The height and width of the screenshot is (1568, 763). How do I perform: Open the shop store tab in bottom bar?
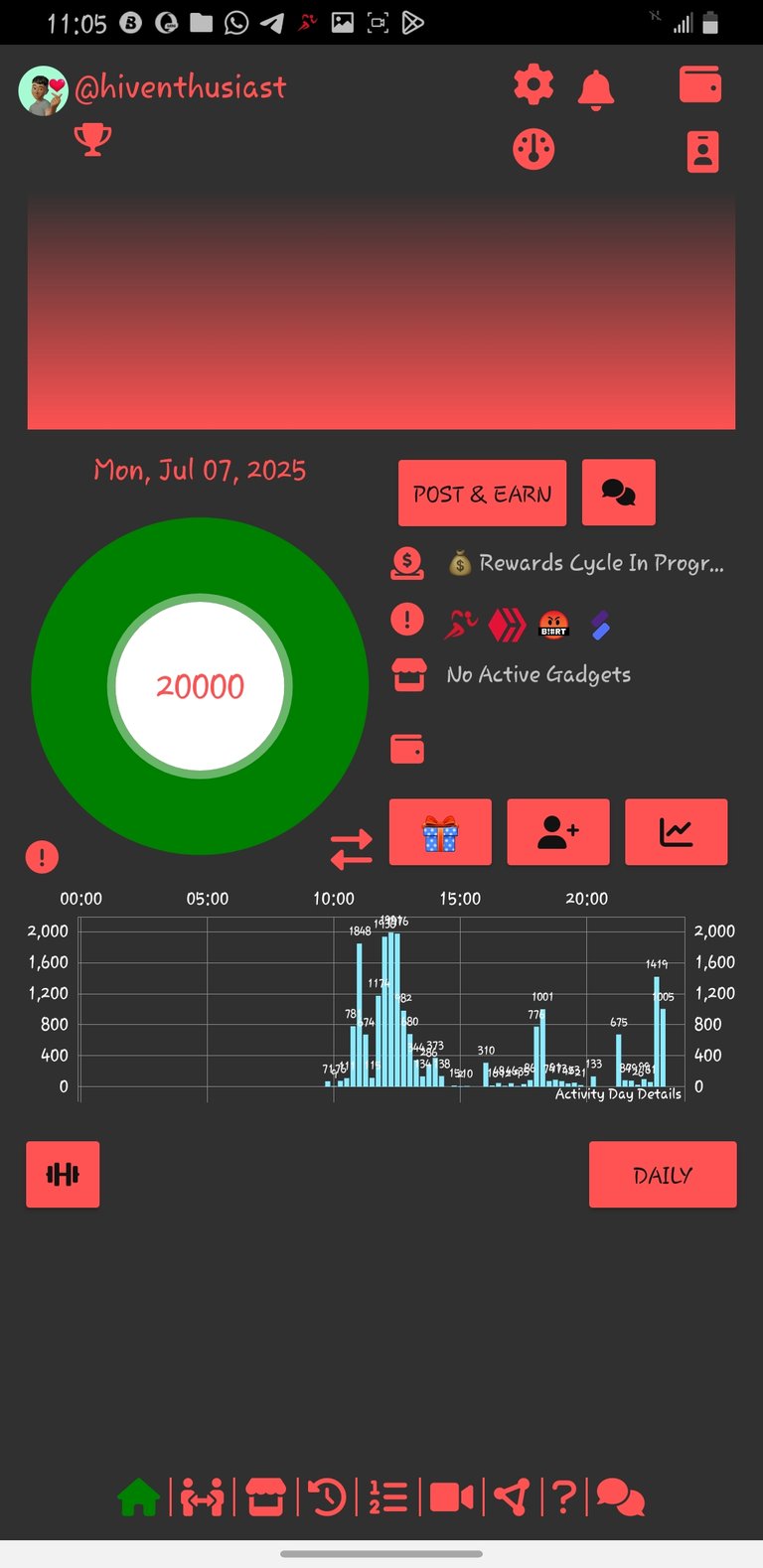pyautogui.click(x=265, y=1497)
